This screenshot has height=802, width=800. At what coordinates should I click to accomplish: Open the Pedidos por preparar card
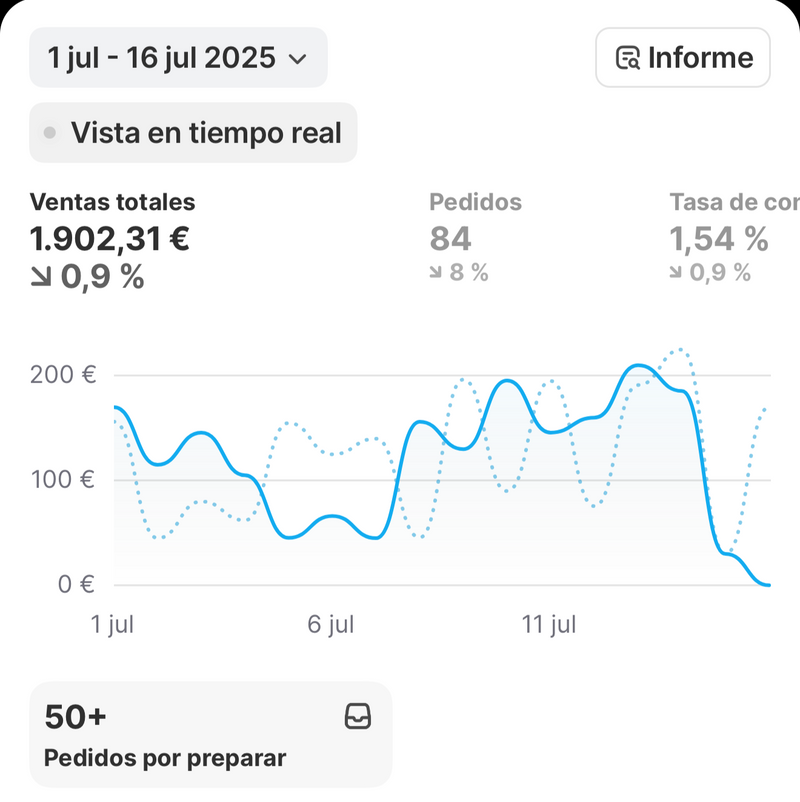210,735
